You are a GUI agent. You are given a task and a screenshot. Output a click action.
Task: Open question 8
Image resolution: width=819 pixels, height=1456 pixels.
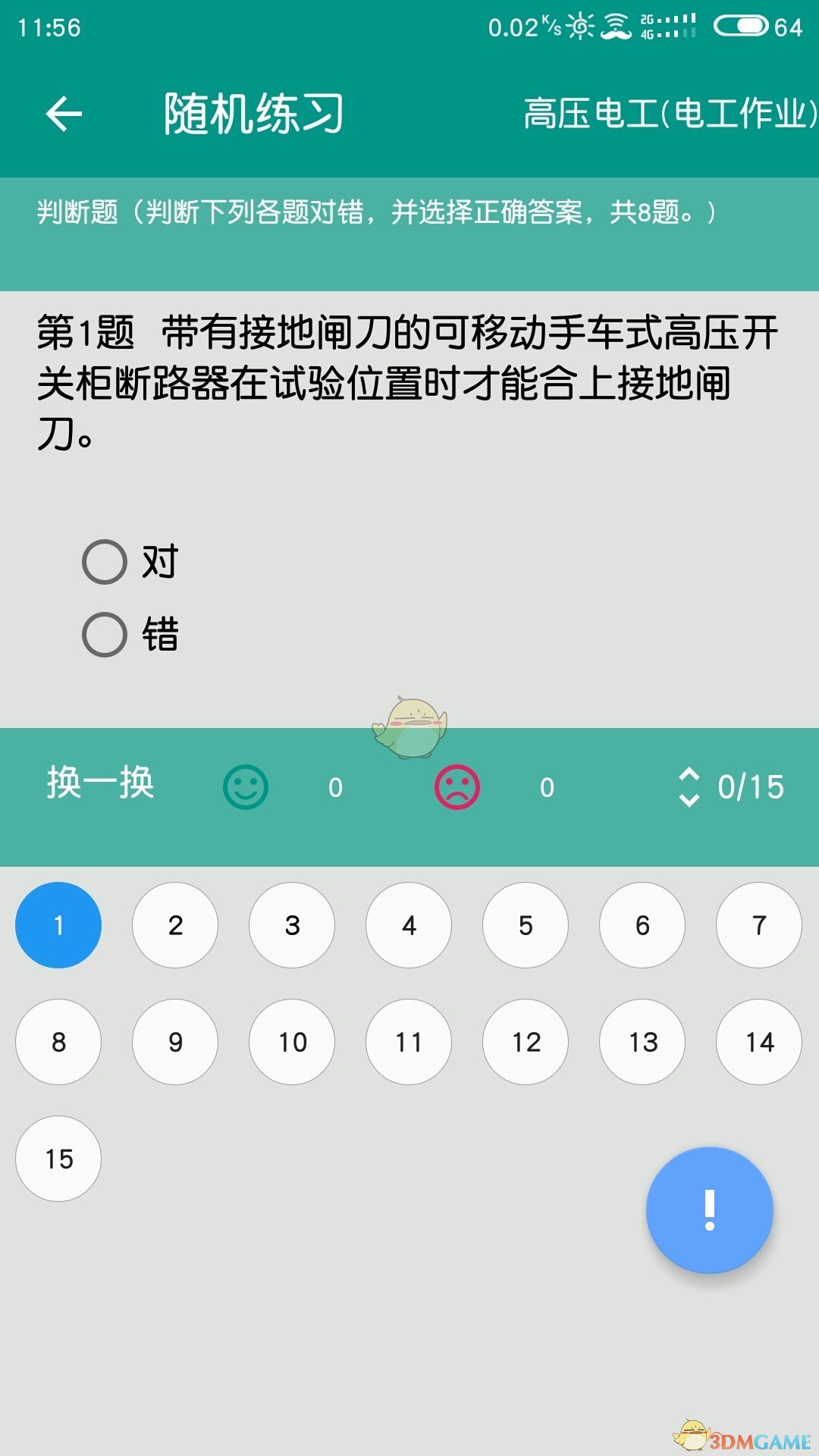(58, 1042)
